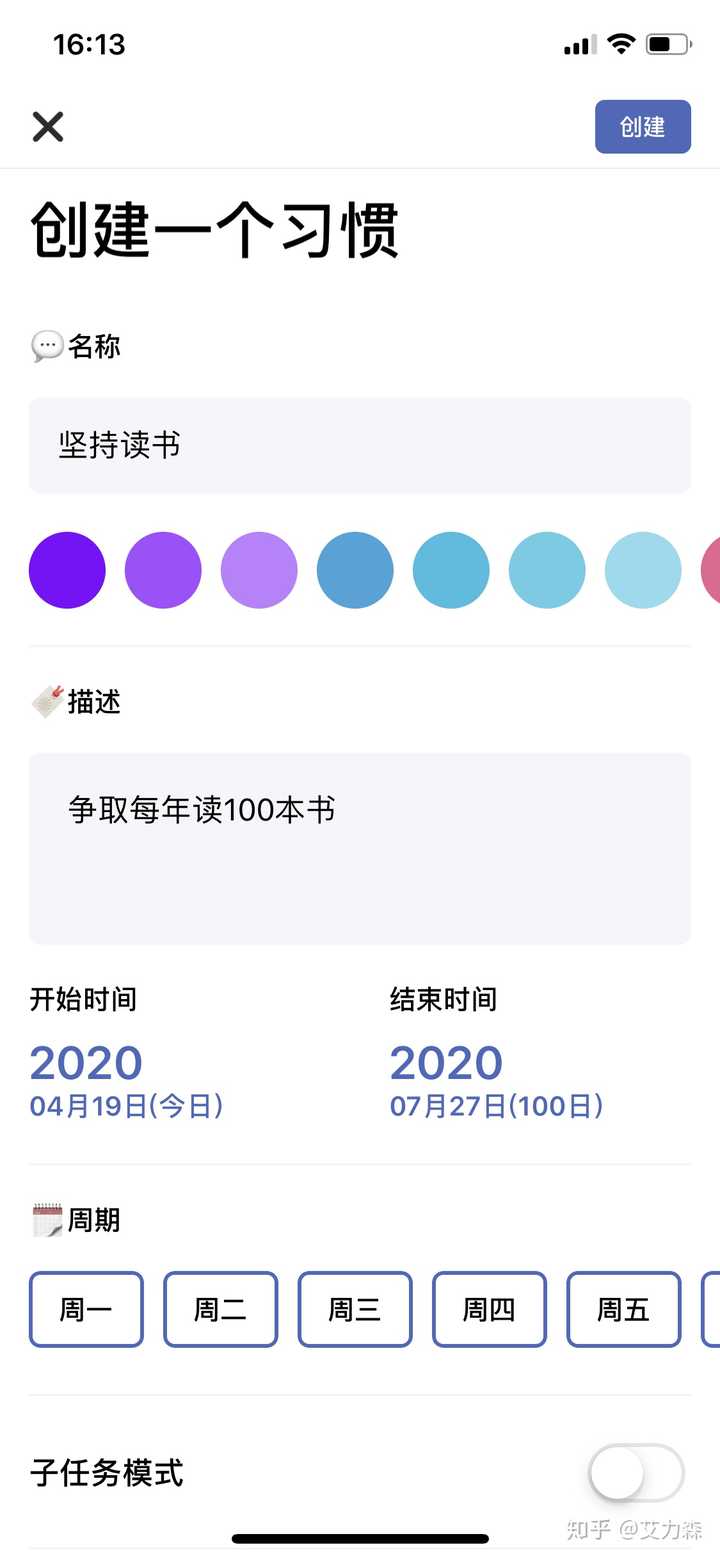Select 周五 in the cycle
720x1559 pixels.
click(x=624, y=1309)
